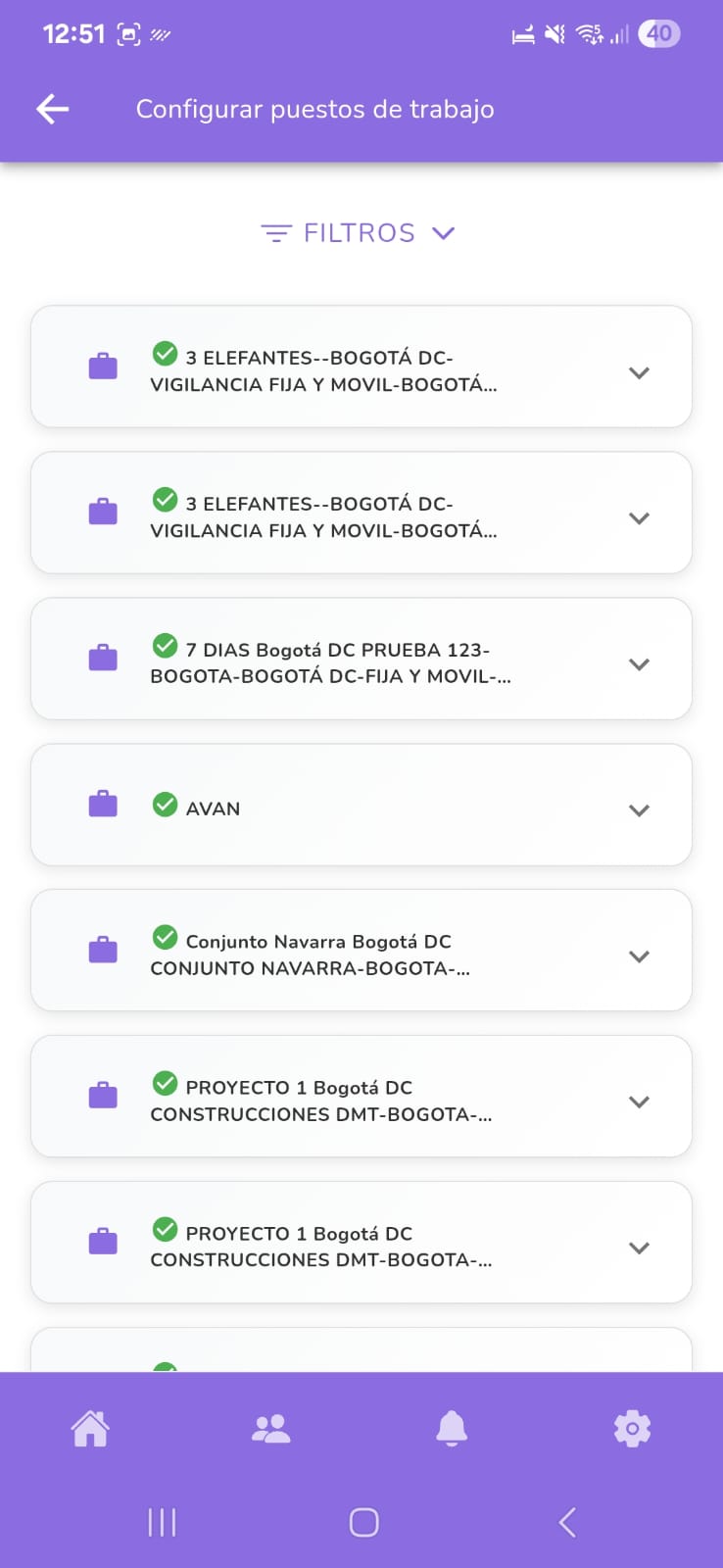Open the FILTROS filter dropdown
723x1568 pixels.
pos(359,233)
